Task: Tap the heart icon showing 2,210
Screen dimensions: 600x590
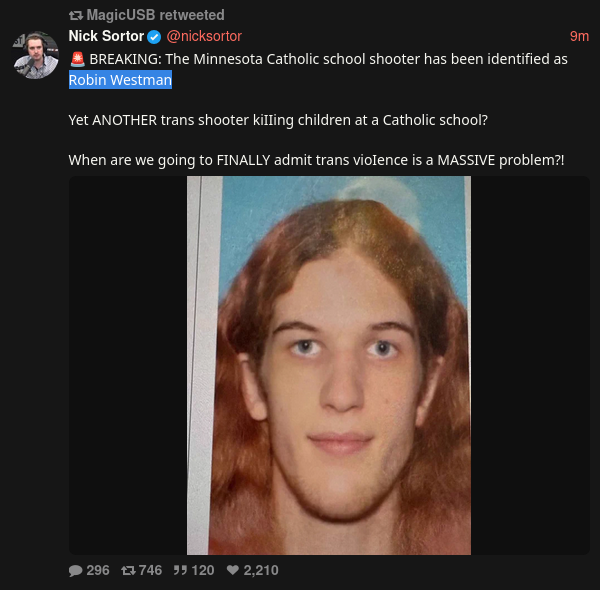Action: pyautogui.click(x=233, y=570)
